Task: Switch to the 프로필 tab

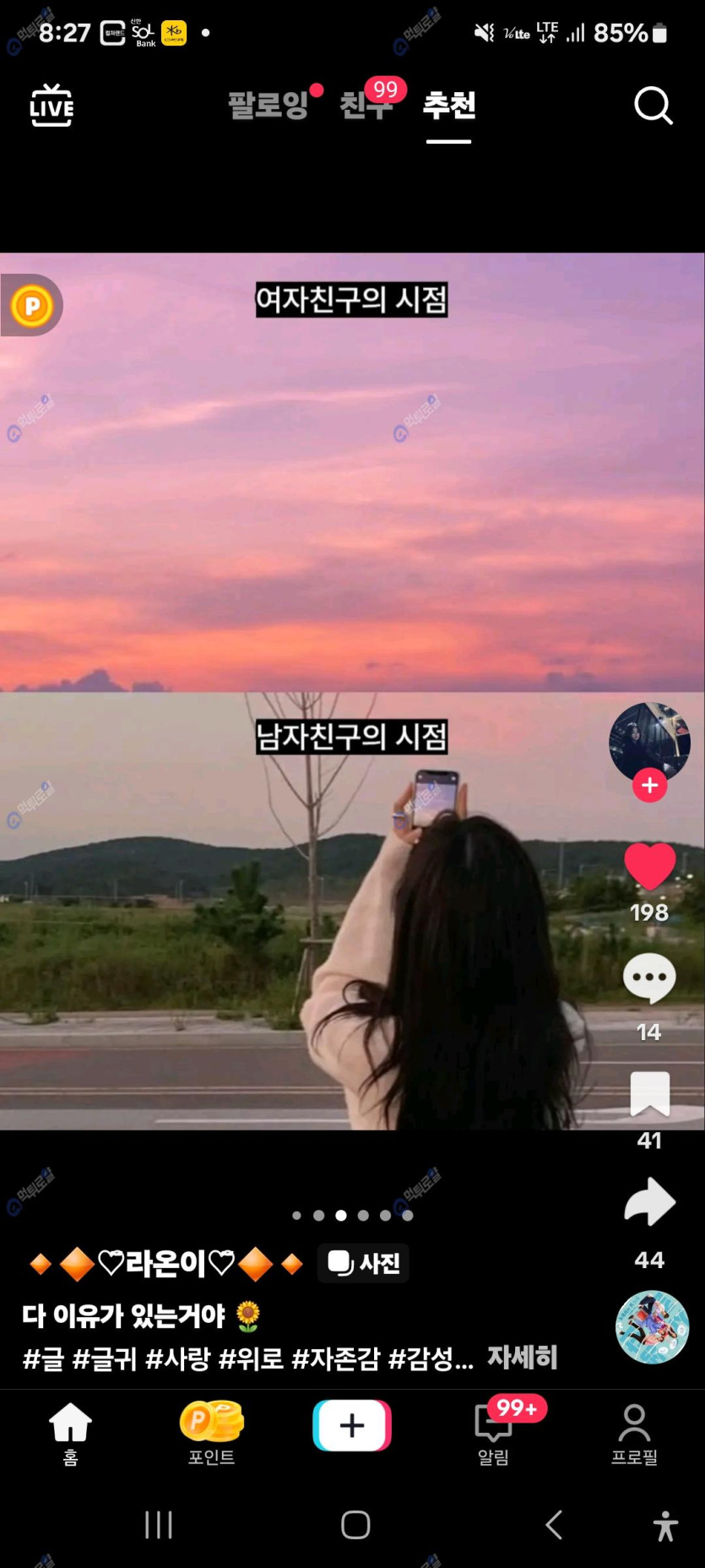Action: coord(634,1432)
